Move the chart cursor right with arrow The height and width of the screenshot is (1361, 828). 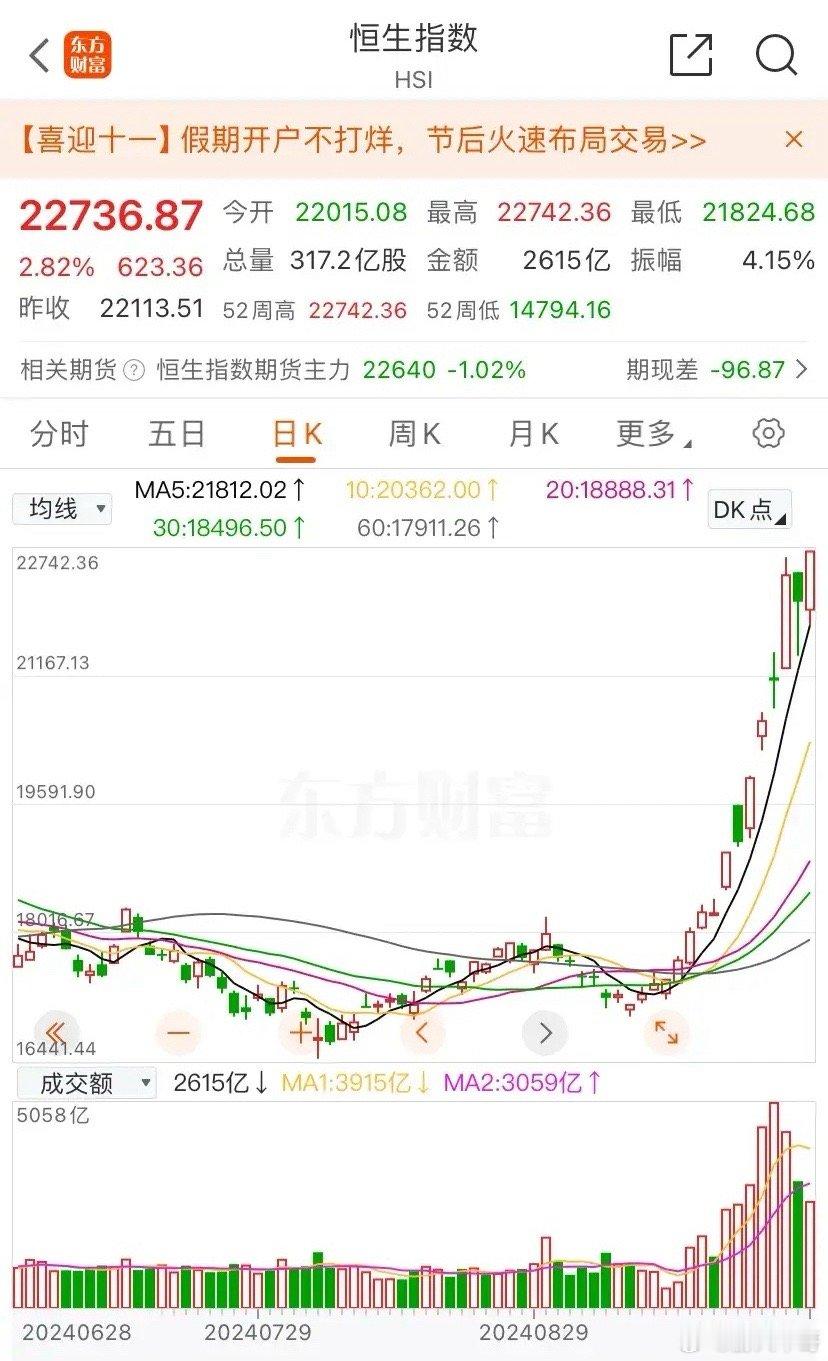545,1032
